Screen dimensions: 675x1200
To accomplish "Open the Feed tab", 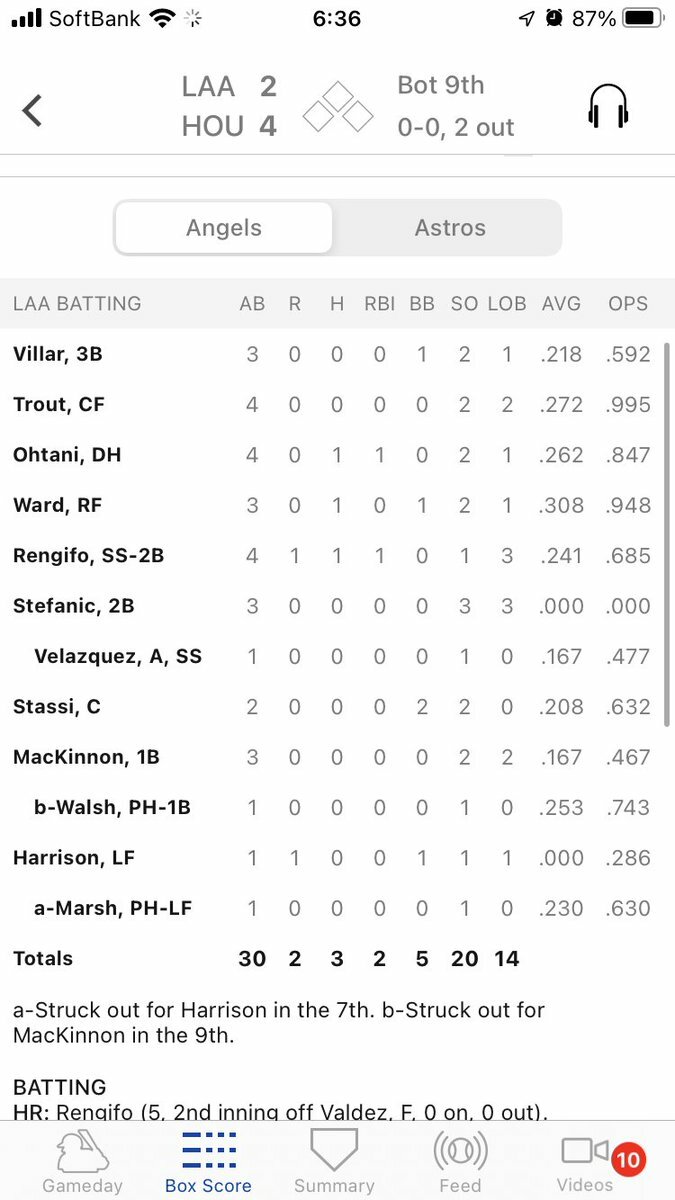I will pos(460,1162).
